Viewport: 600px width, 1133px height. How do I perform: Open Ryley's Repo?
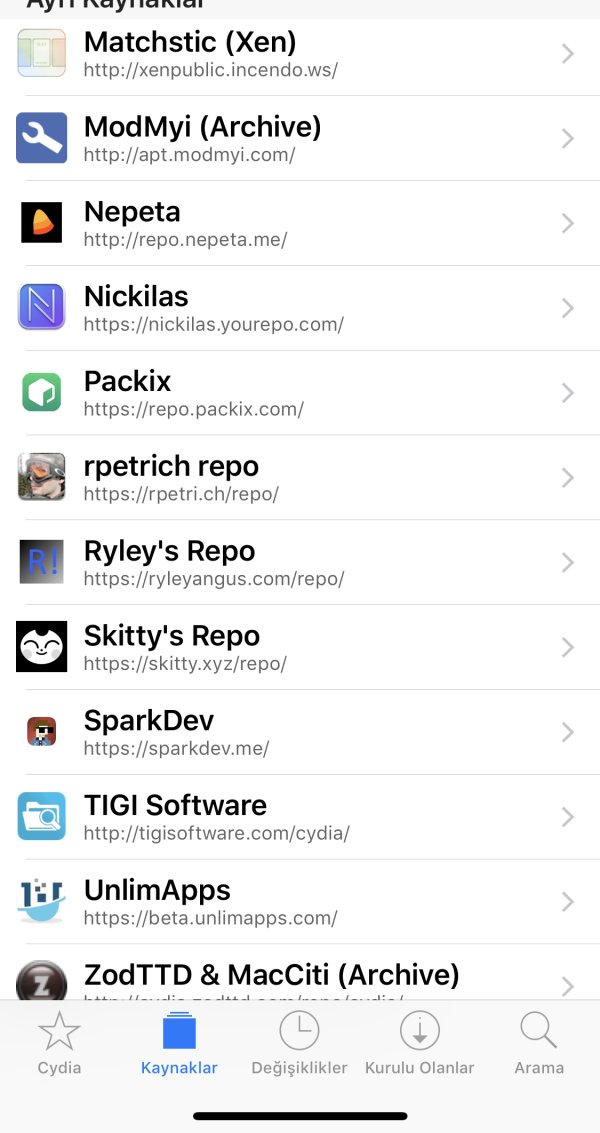click(x=300, y=562)
